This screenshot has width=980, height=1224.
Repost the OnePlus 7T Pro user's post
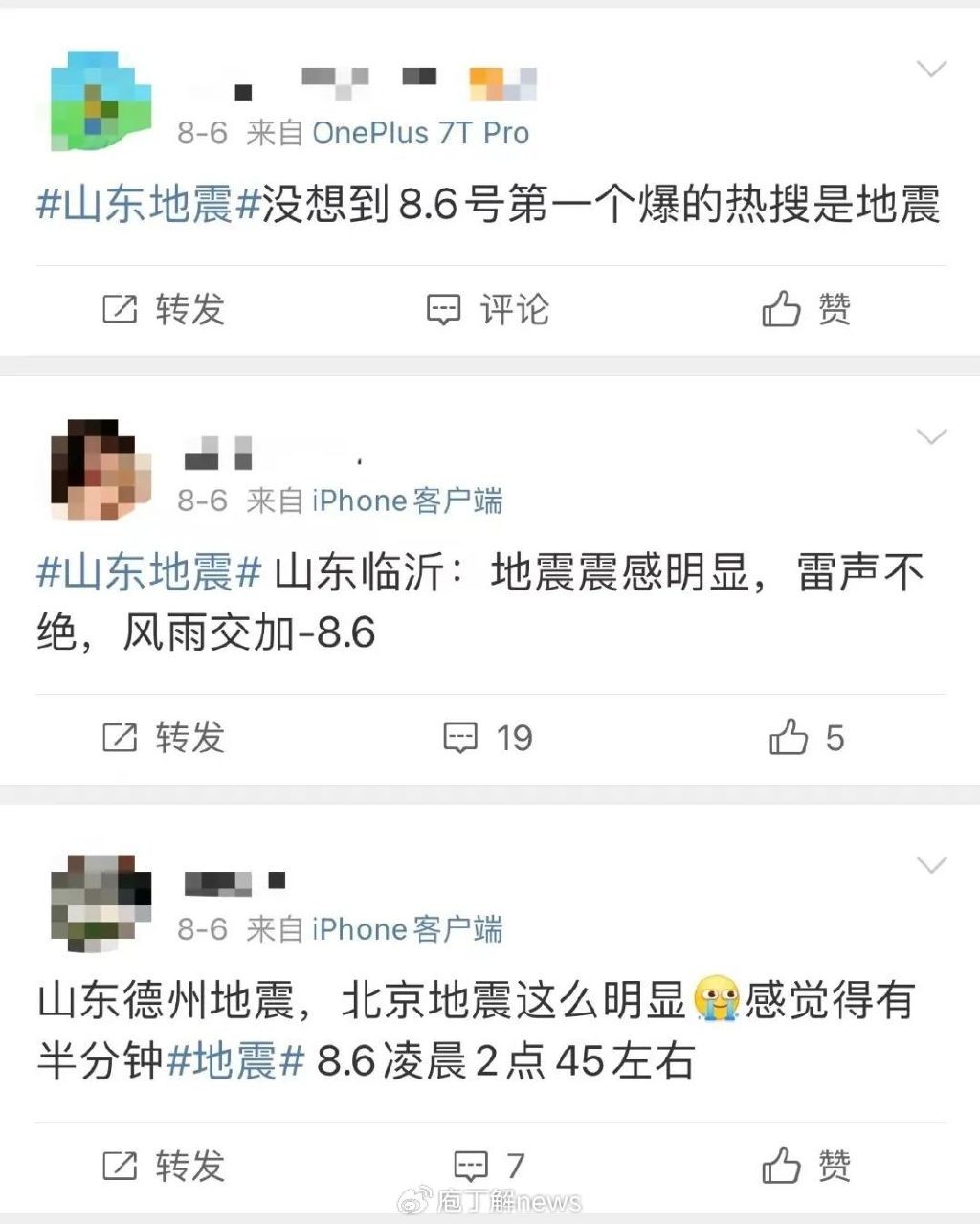click(163, 309)
